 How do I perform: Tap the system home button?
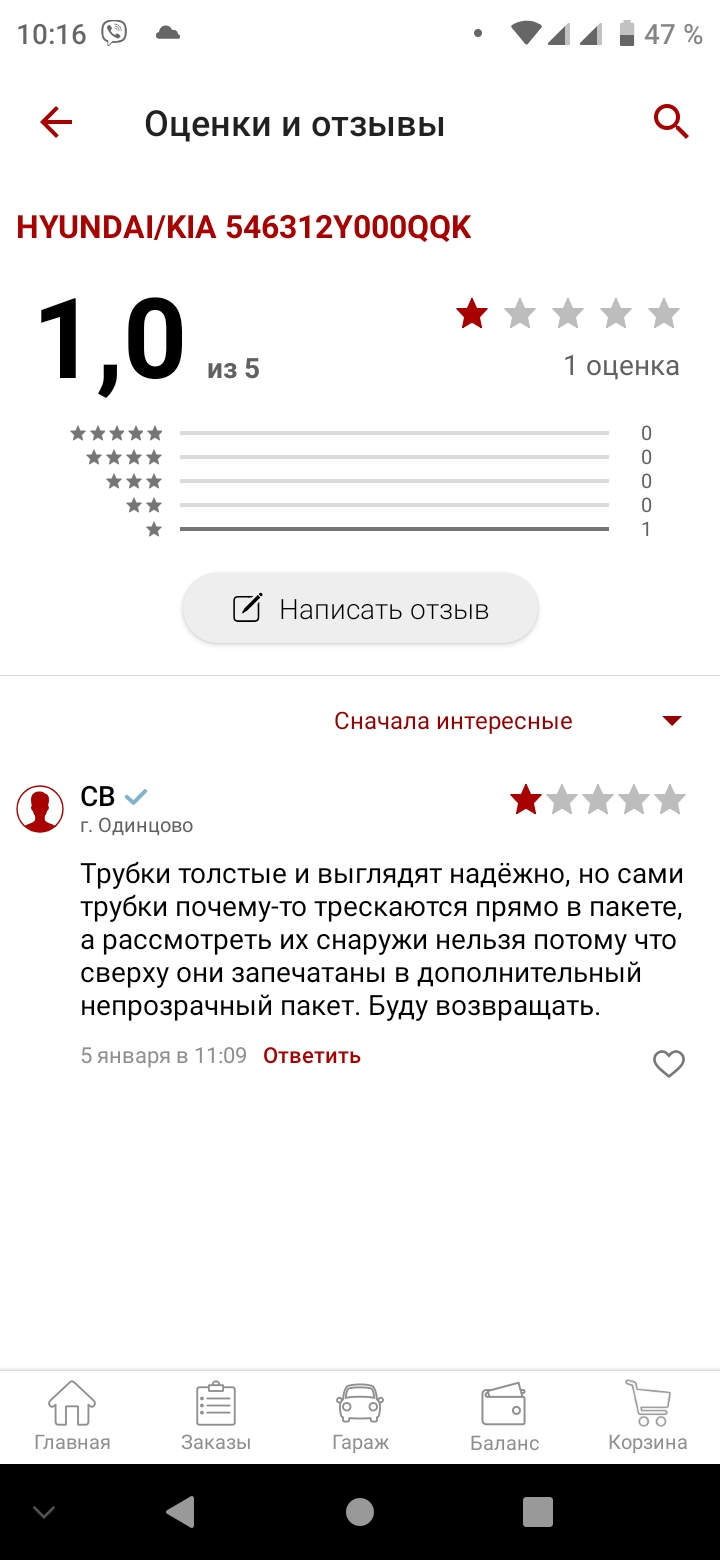pyautogui.click(x=360, y=1511)
